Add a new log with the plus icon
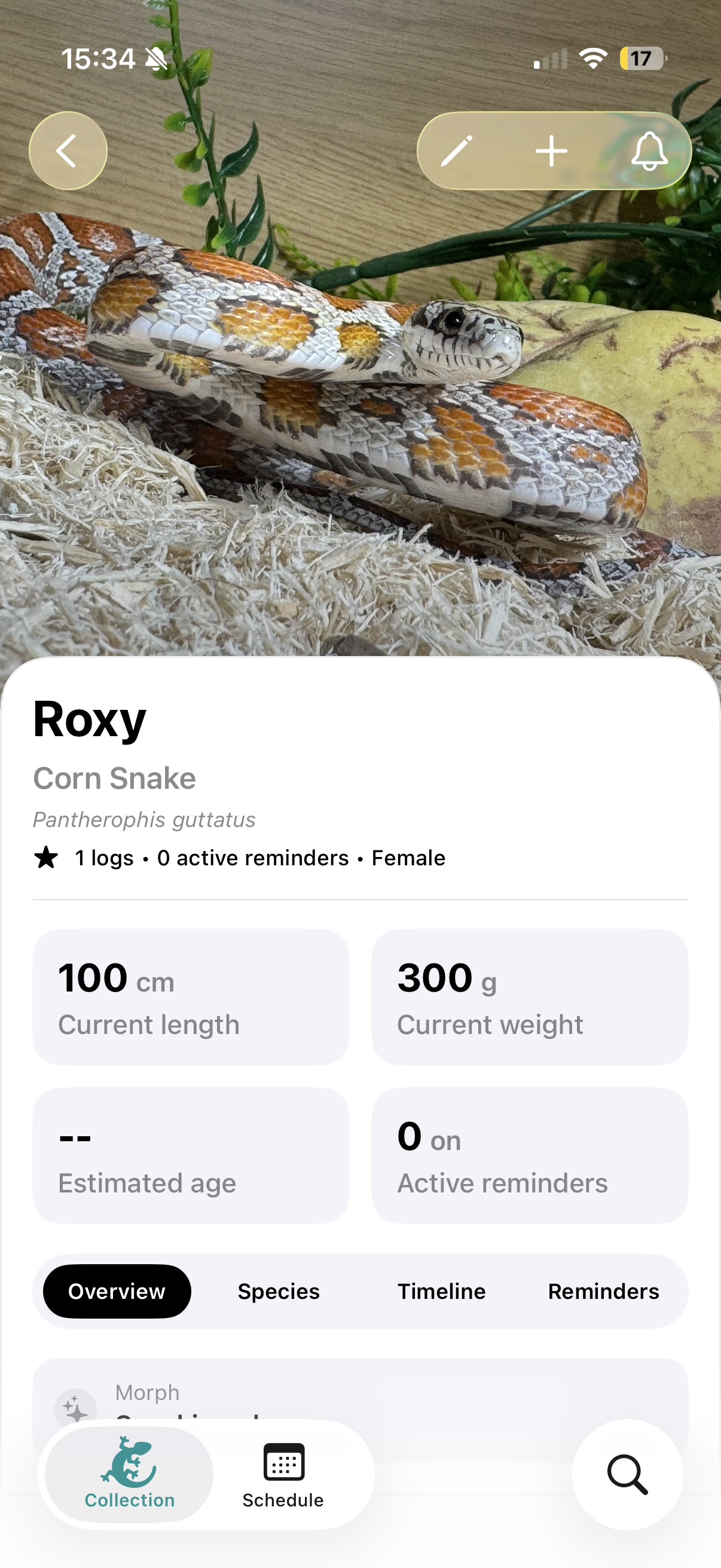This screenshot has width=721, height=1568. tap(551, 152)
